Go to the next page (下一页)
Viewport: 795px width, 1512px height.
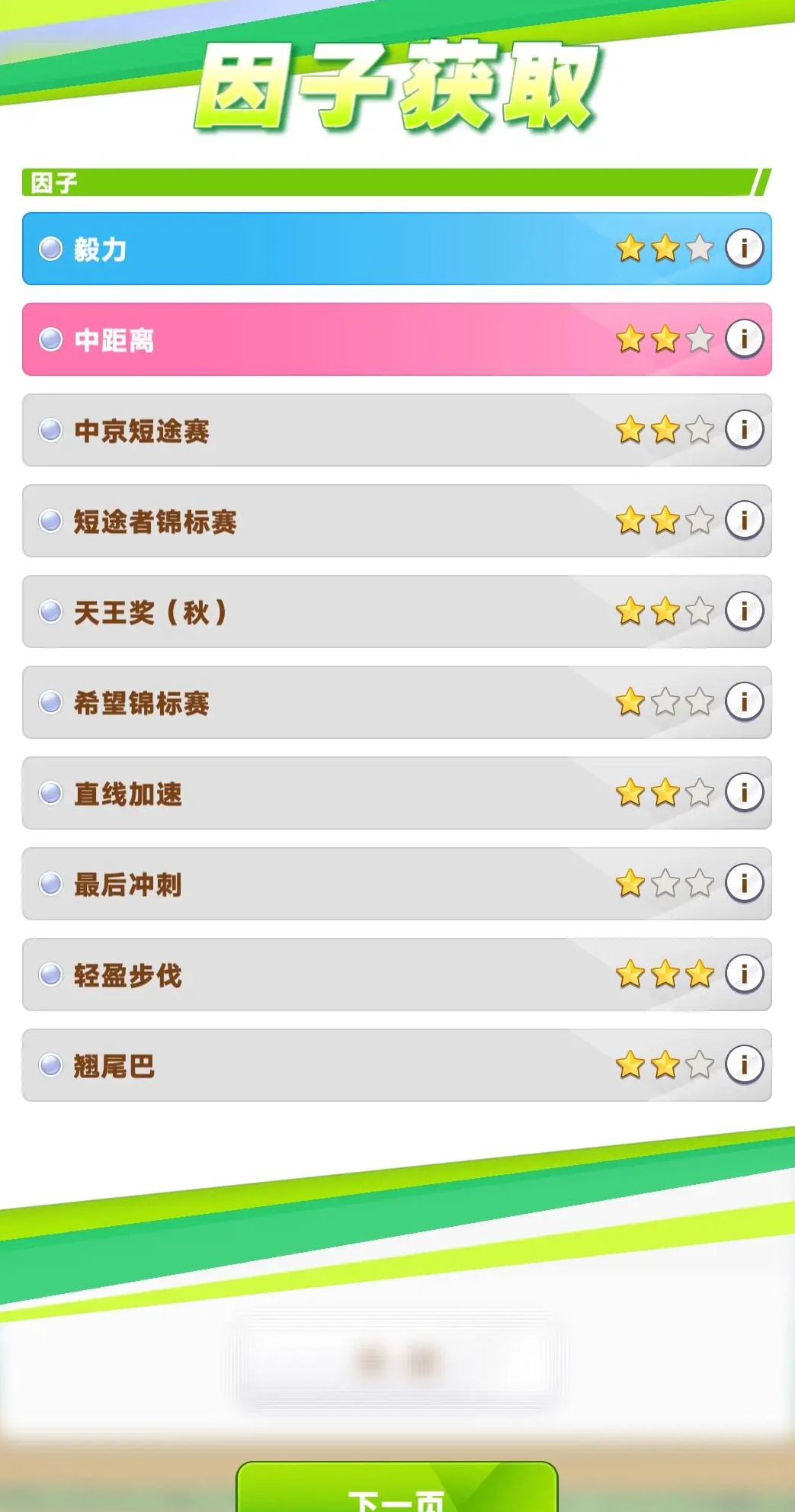[x=396, y=1491]
